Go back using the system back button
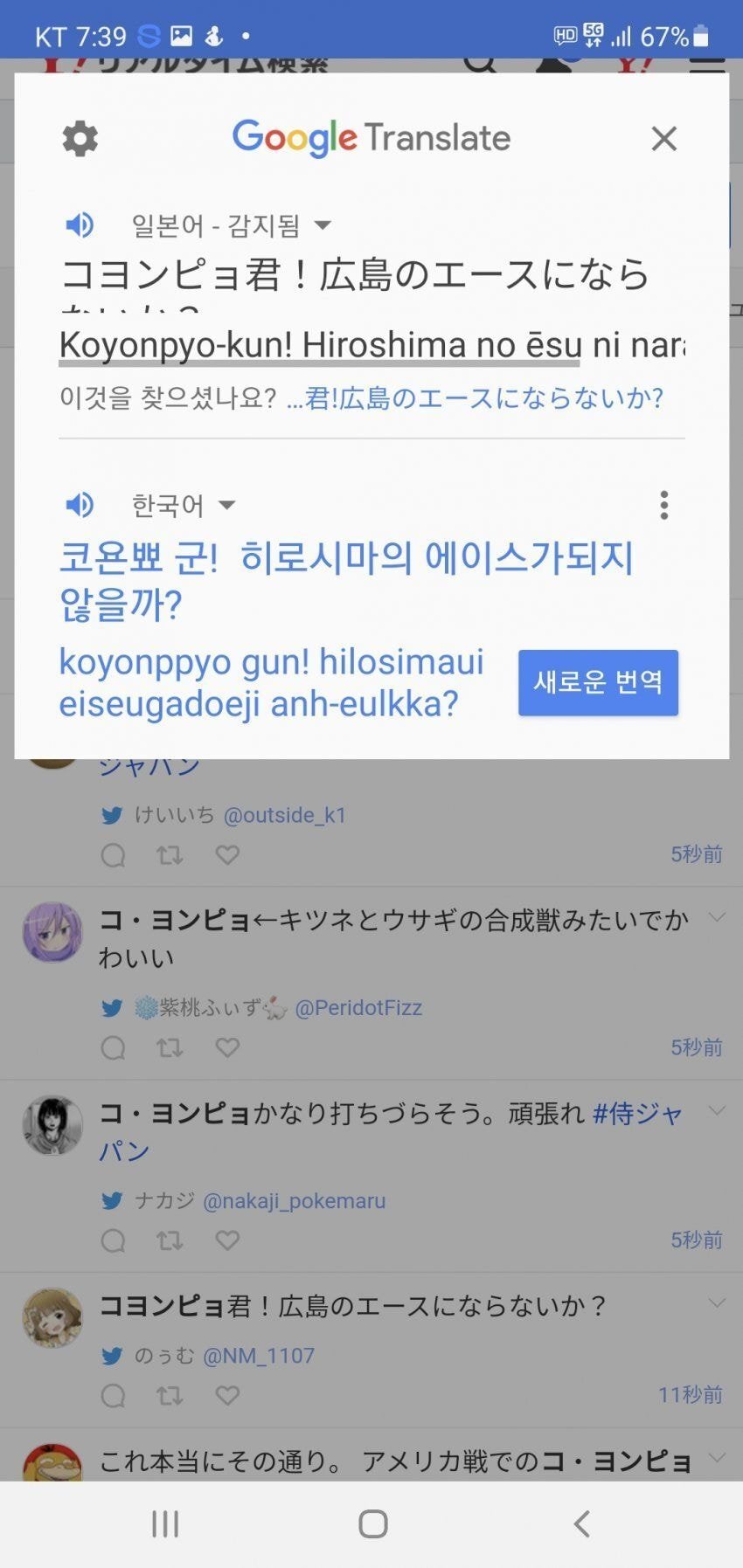The height and width of the screenshot is (1568, 743). pos(581,1523)
